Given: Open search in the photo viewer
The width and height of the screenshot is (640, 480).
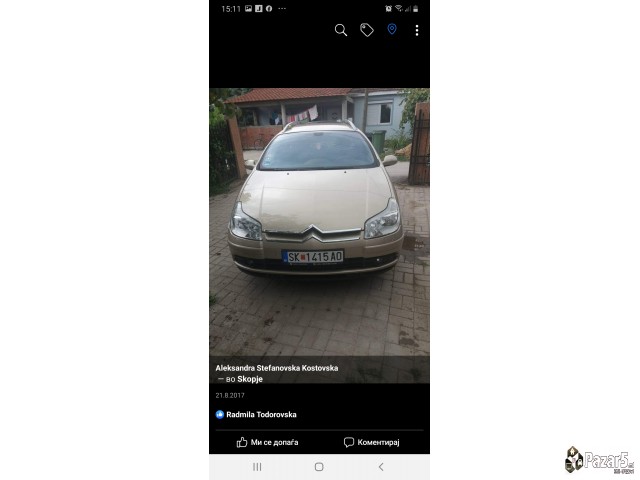Looking at the screenshot, I should [341, 30].
